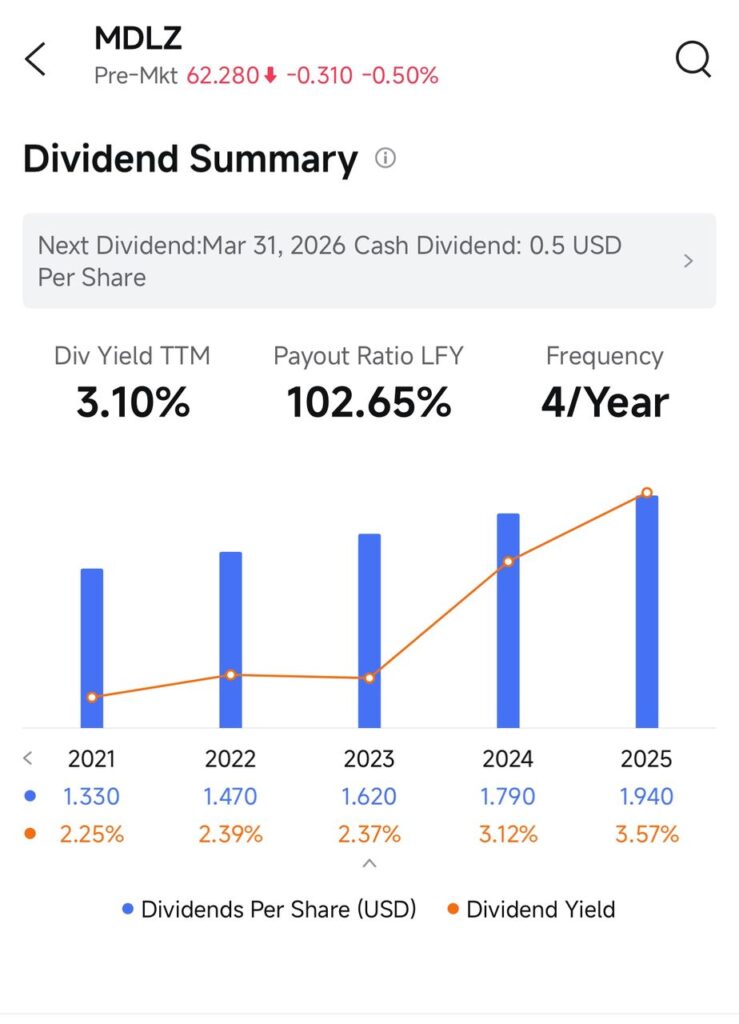The width and height of the screenshot is (739, 1024).
Task: Toggle the Dividend Yield legend entry
Action: click(540, 910)
